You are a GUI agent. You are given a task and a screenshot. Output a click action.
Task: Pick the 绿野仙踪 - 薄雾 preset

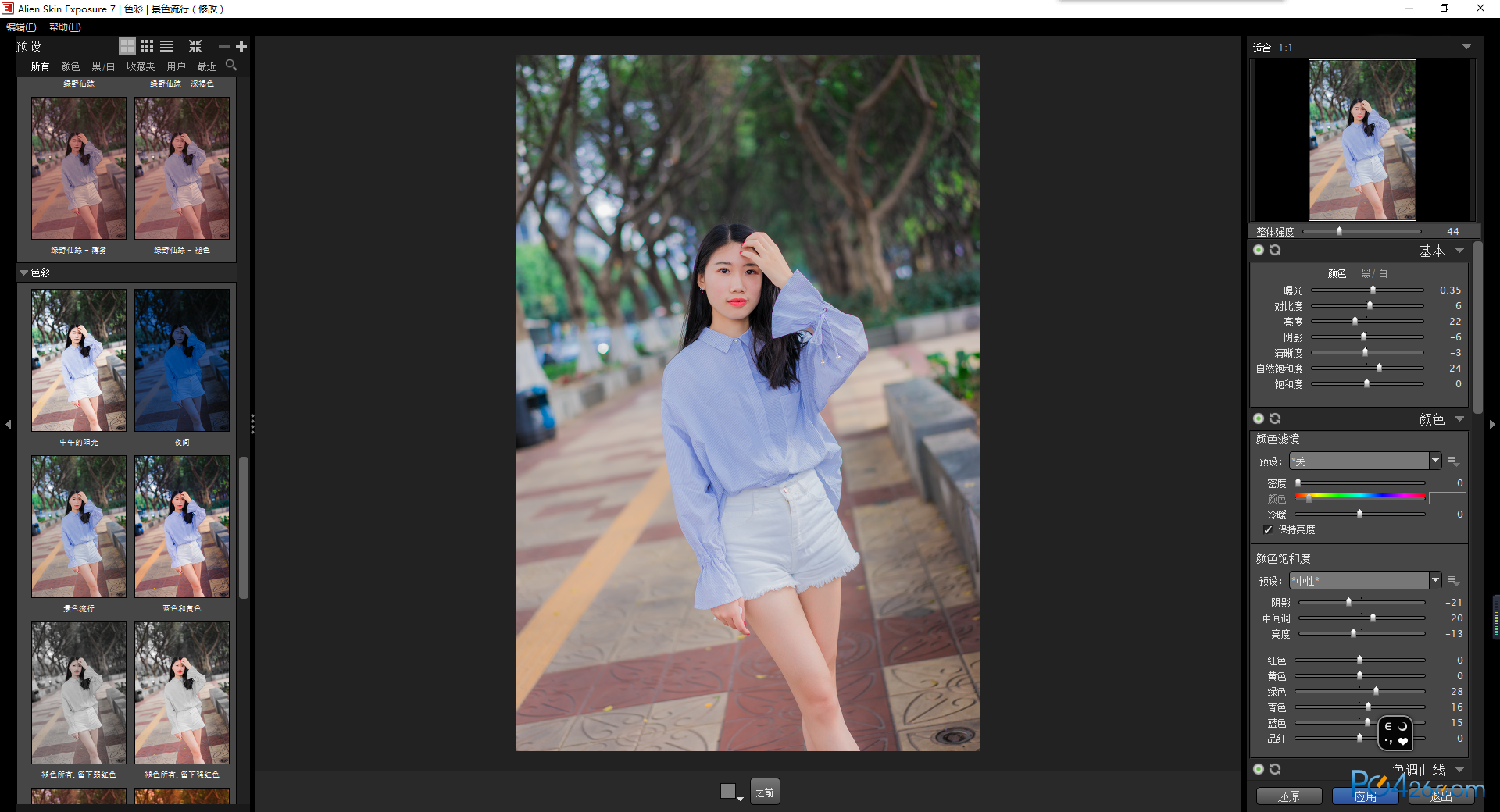tap(79, 168)
